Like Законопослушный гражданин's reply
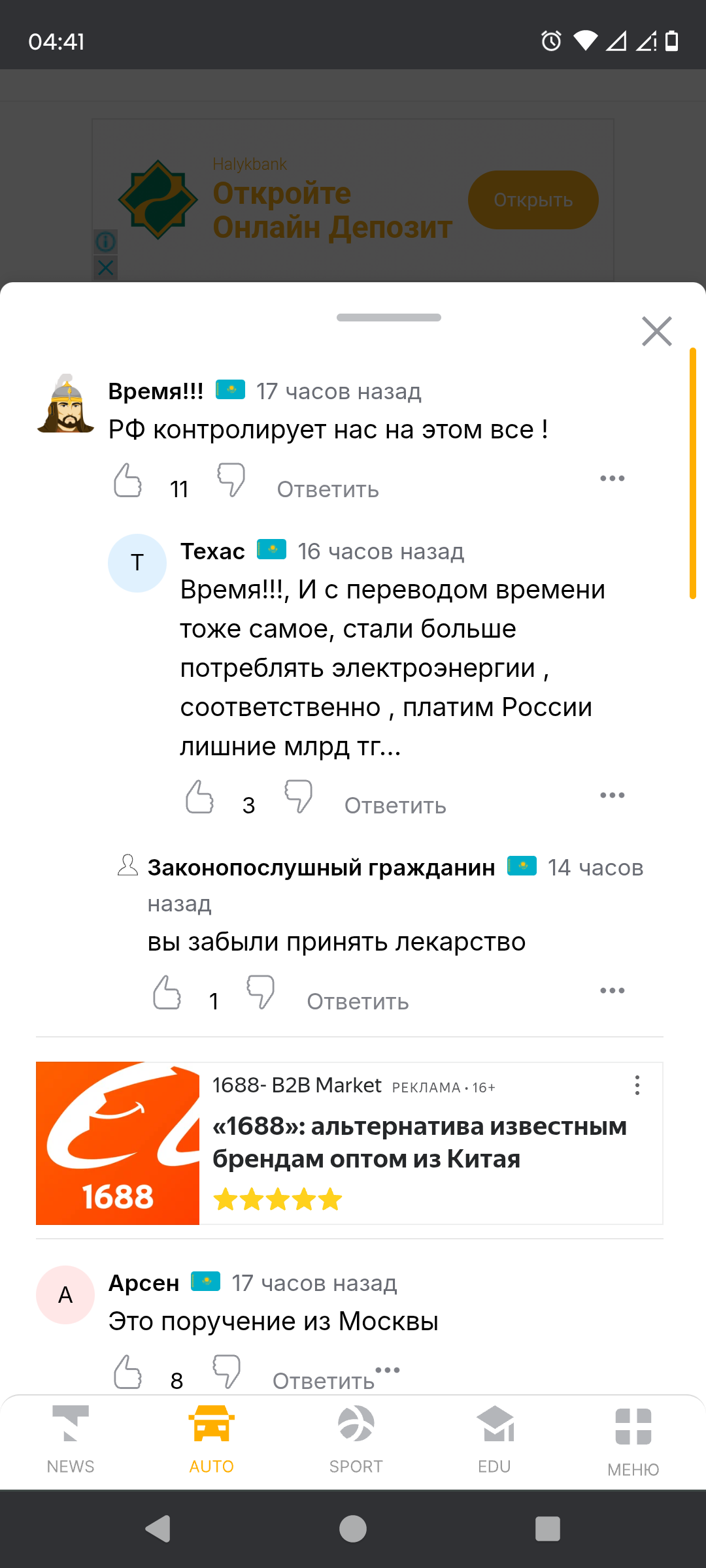The width and height of the screenshot is (706, 1568). [x=167, y=993]
